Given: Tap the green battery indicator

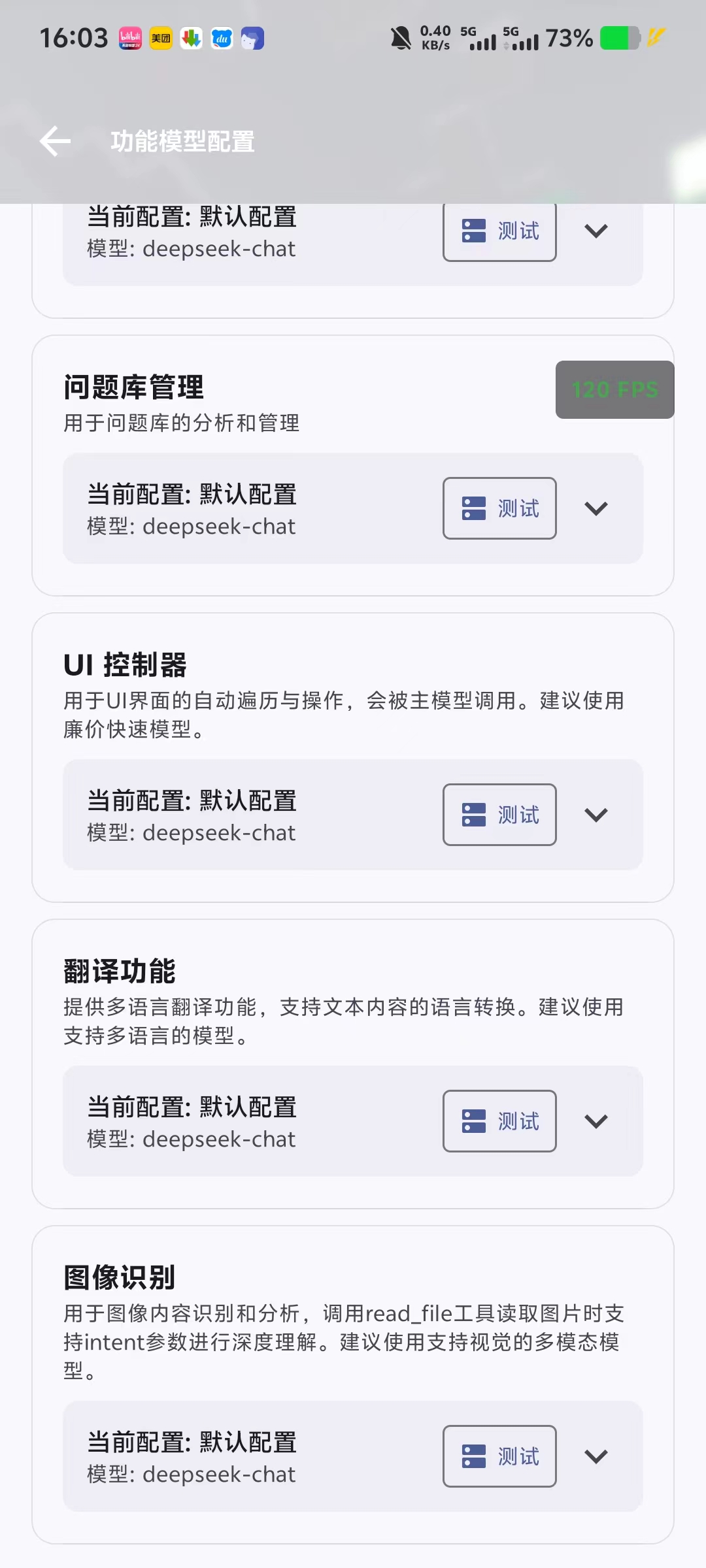Looking at the screenshot, I should click(620, 37).
